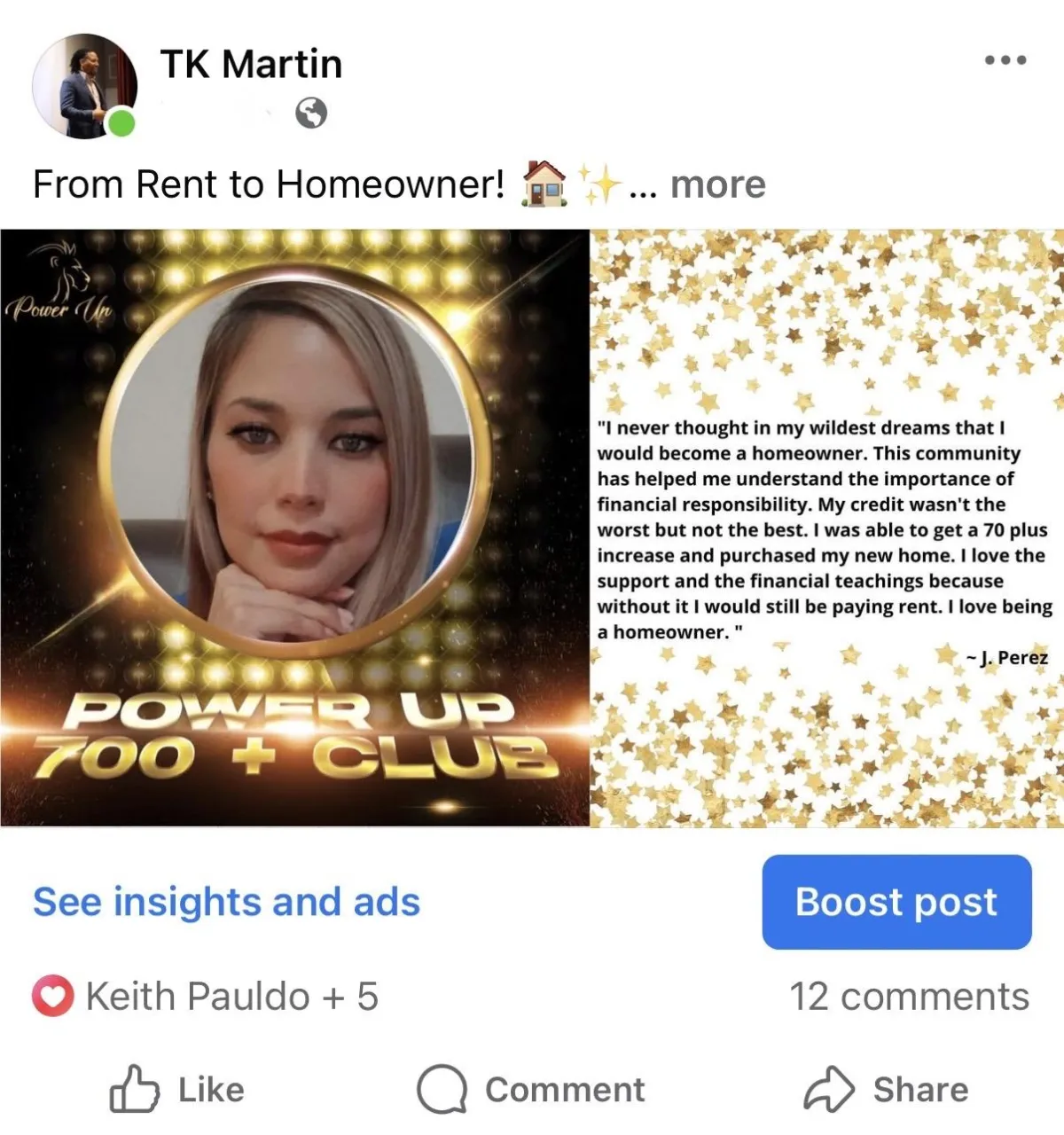Open the J. Perez testimonial image

click(827, 528)
